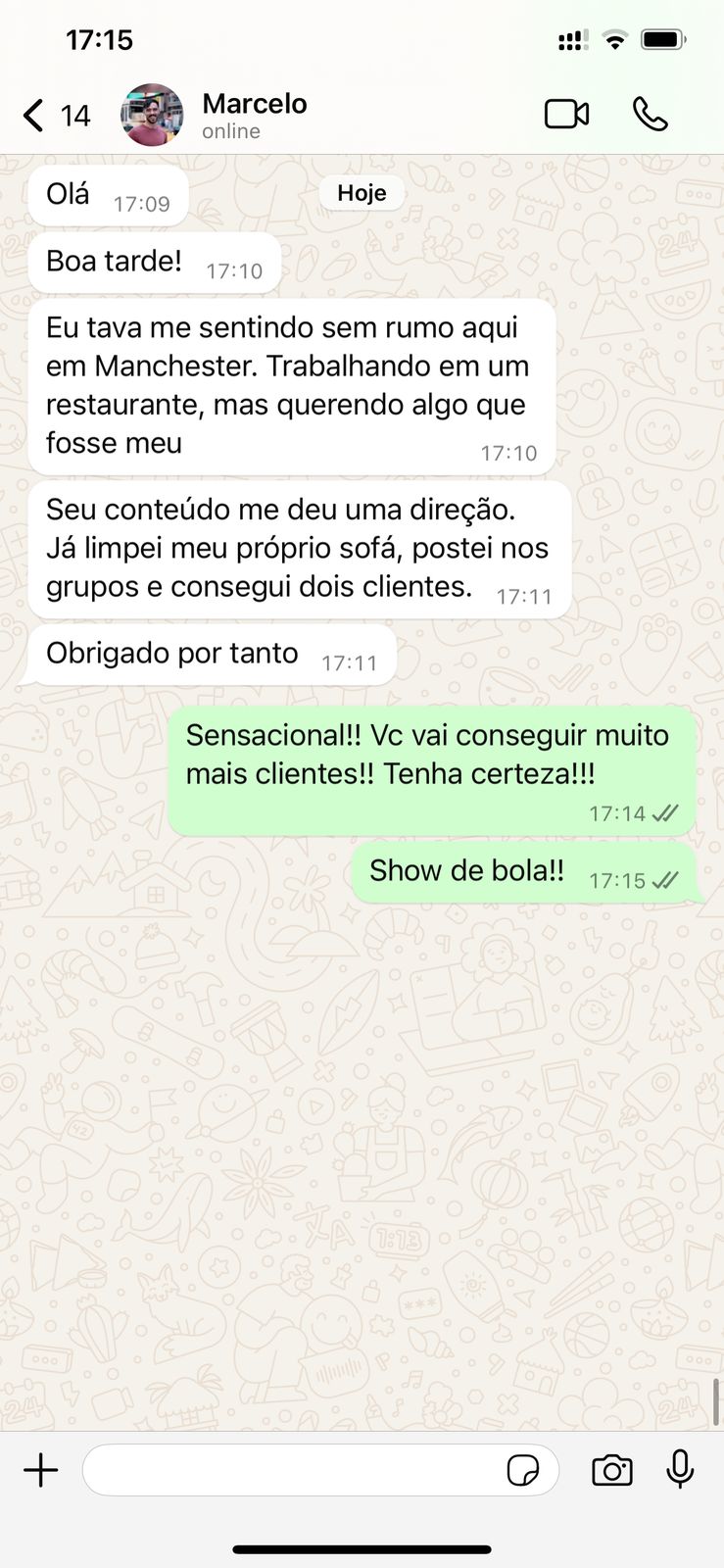Image resolution: width=724 pixels, height=1568 pixels.
Task: Start a voice call with Marcelo
Action: (x=652, y=114)
